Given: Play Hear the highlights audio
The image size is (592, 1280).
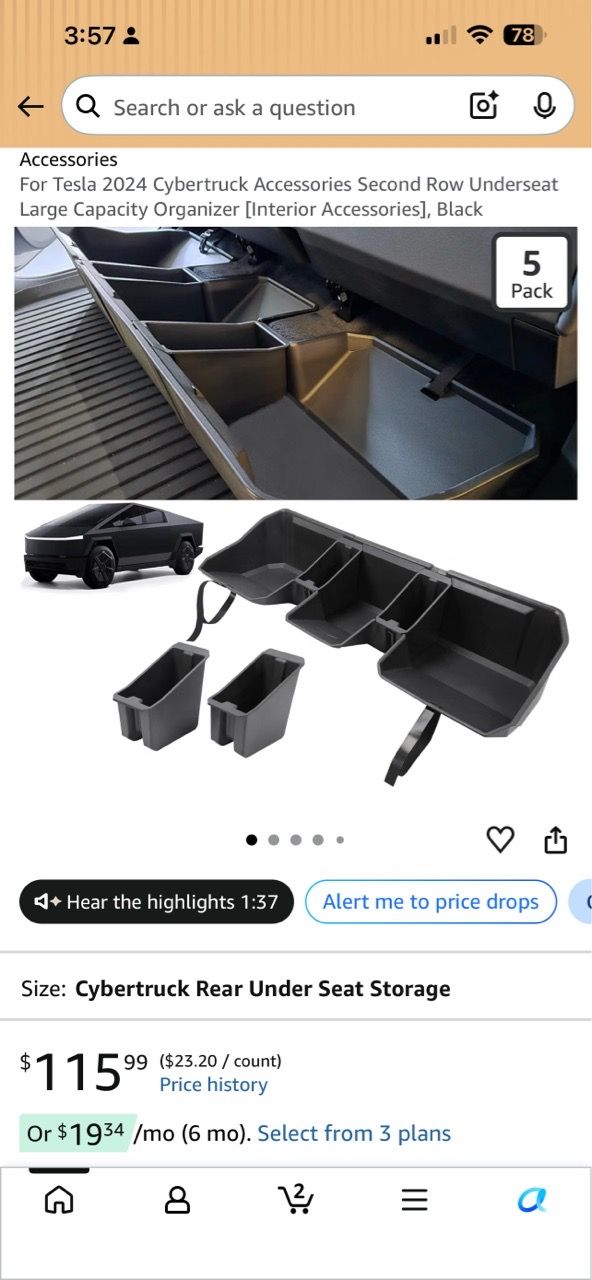Looking at the screenshot, I should [156, 902].
